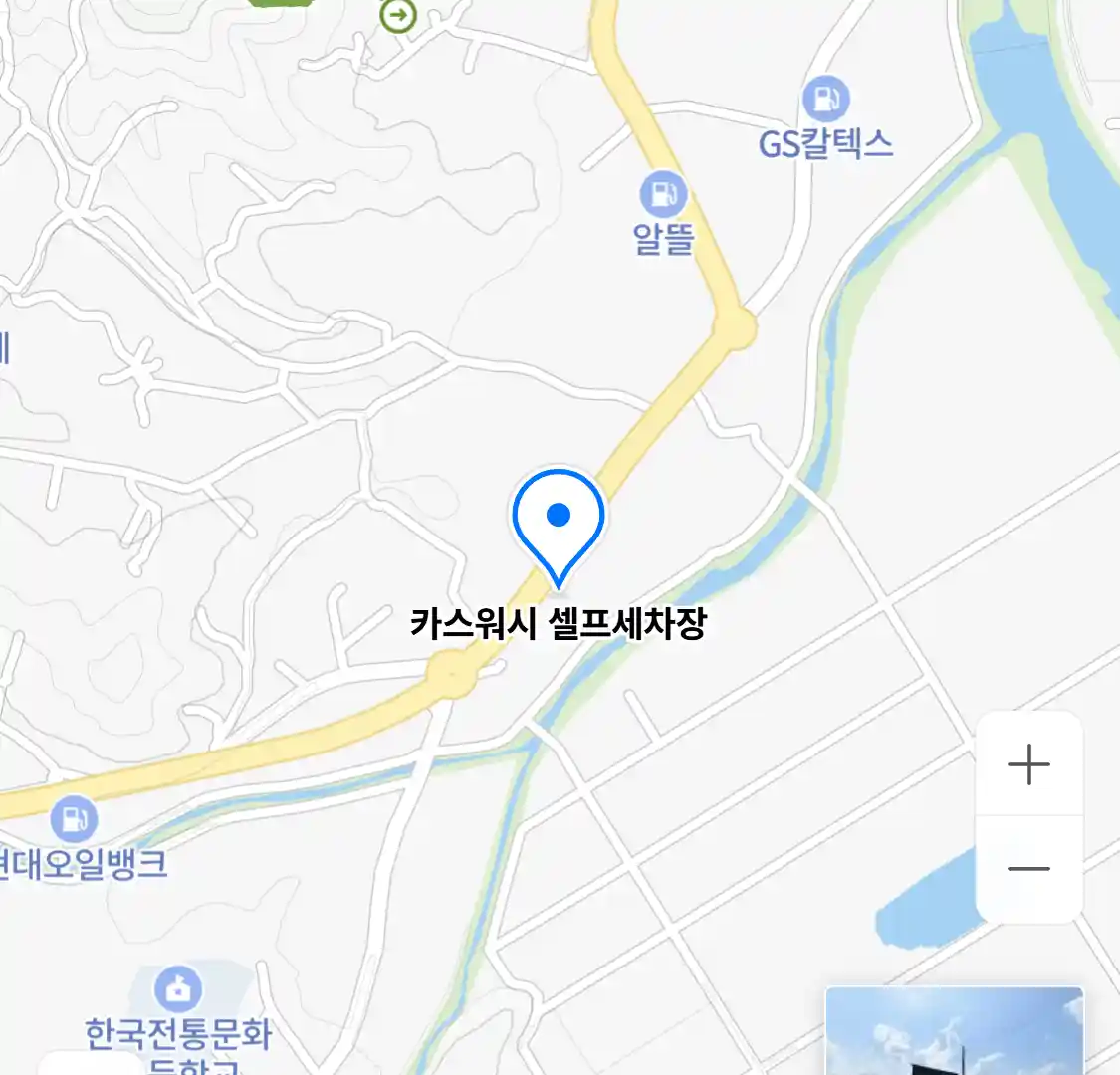The width and height of the screenshot is (1120, 1075).
Task: Zoom in on the map
Action: tap(1028, 764)
